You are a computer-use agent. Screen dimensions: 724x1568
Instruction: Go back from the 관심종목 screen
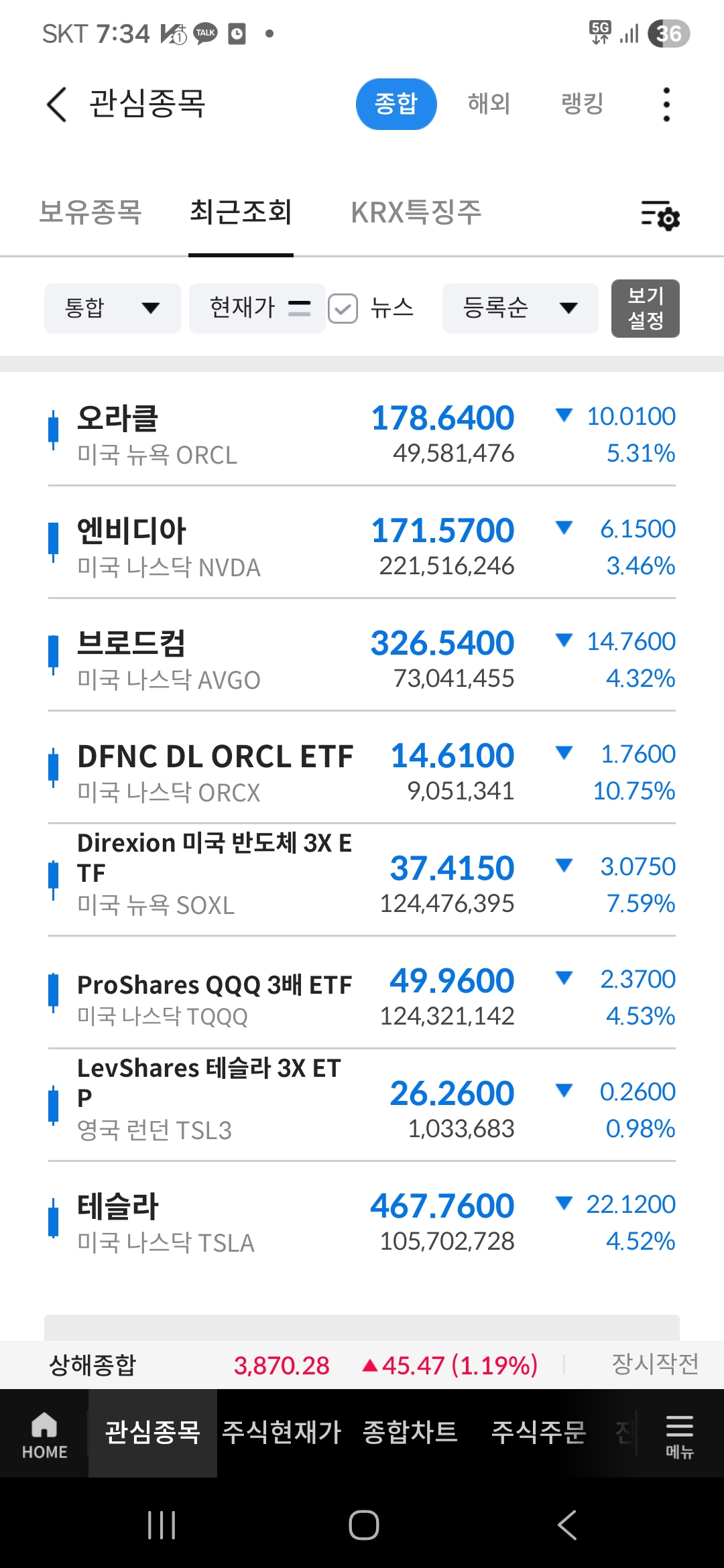57,105
